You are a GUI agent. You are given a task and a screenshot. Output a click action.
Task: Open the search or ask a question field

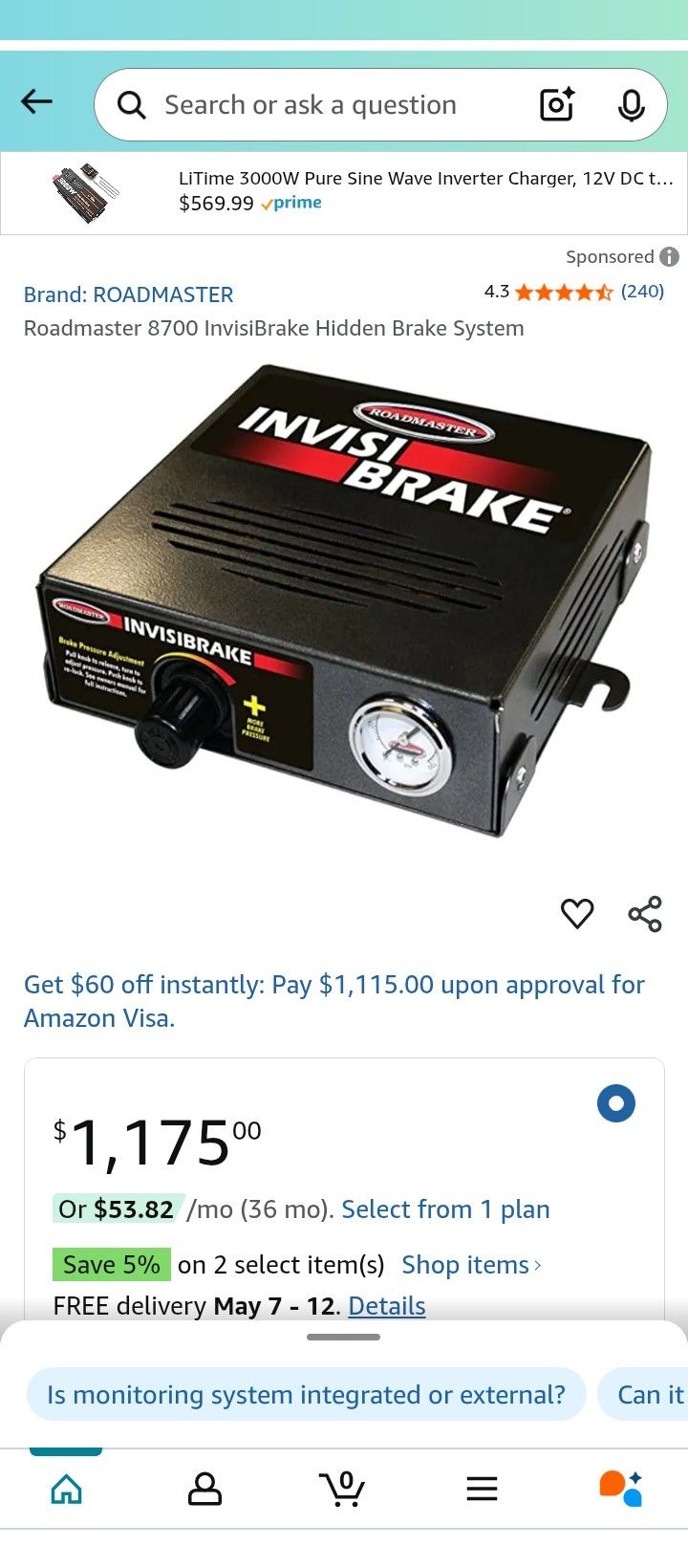pyautogui.click(x=311, y=105)
